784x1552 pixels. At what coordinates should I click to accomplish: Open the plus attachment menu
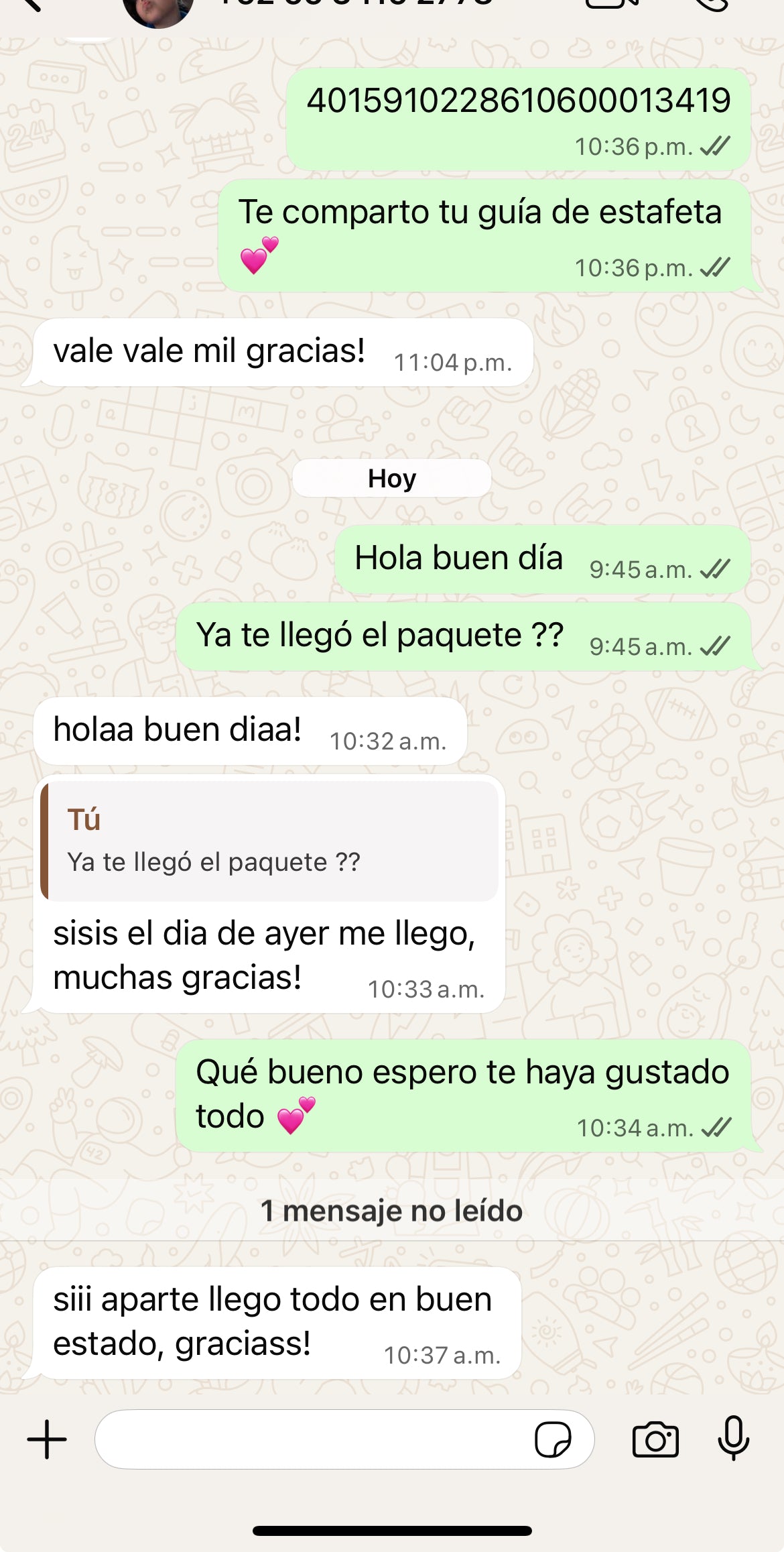coord(47,1439)
